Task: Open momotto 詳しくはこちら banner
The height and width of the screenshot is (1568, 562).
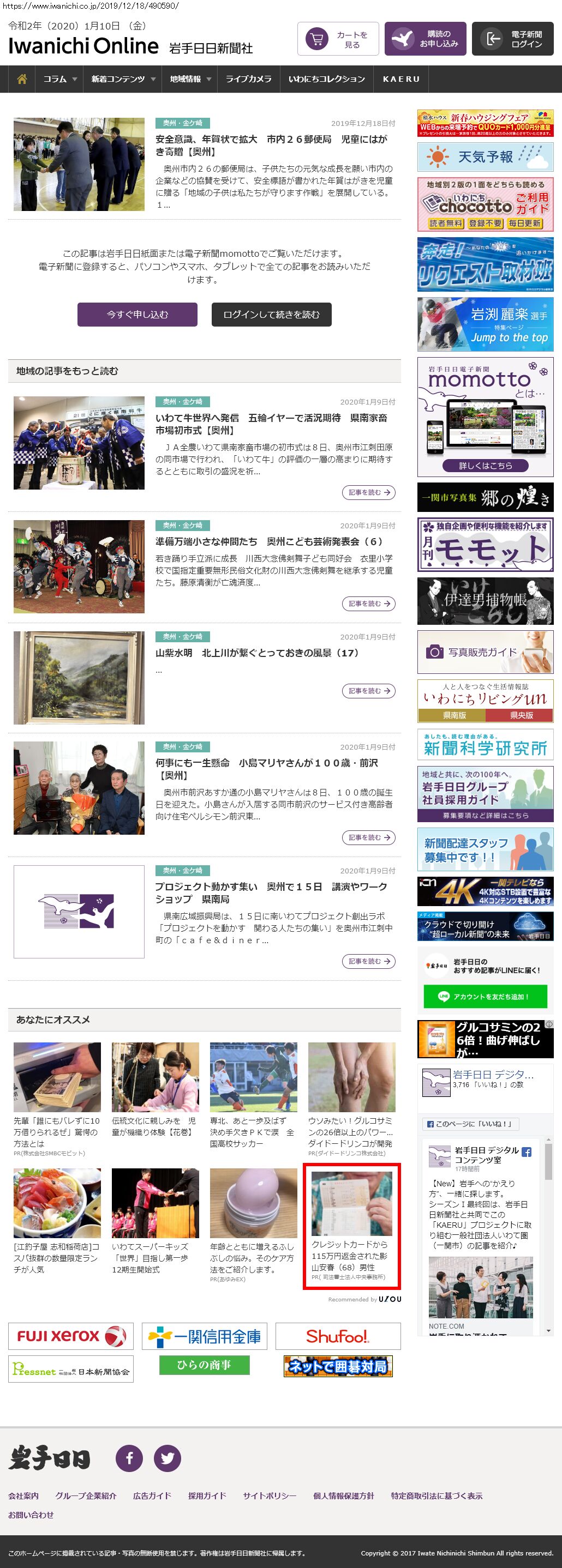Action: click(485, 465)
